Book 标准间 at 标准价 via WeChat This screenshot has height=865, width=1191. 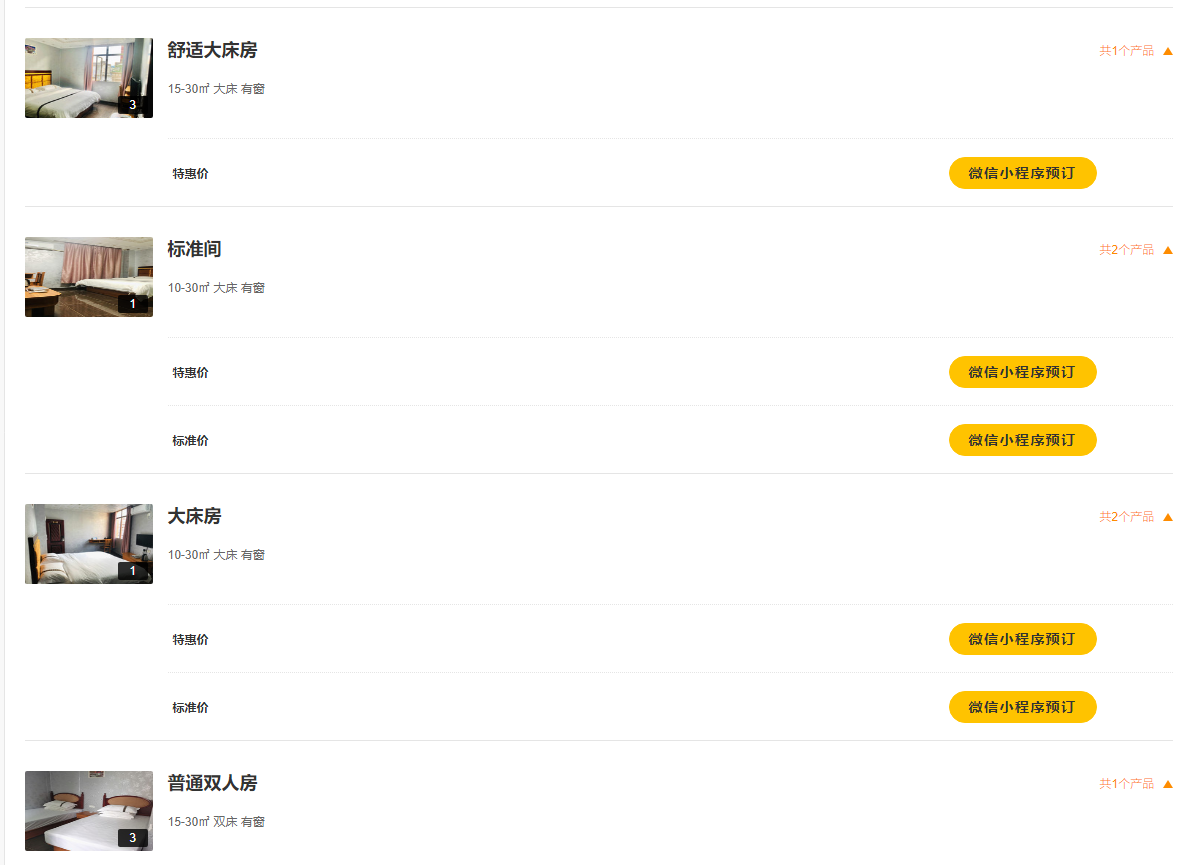[1022, 440]
